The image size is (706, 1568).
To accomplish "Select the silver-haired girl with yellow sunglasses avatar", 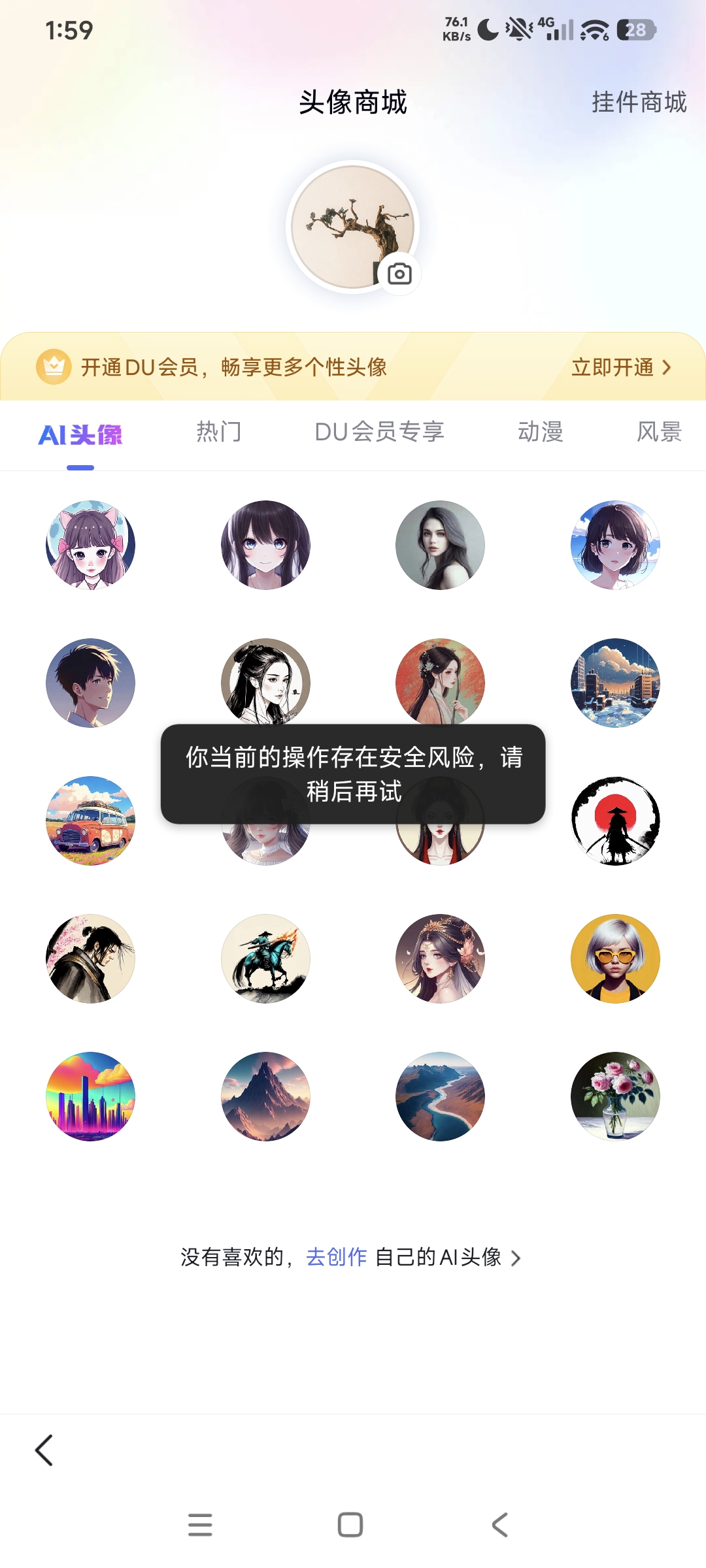I will (615, 958).
